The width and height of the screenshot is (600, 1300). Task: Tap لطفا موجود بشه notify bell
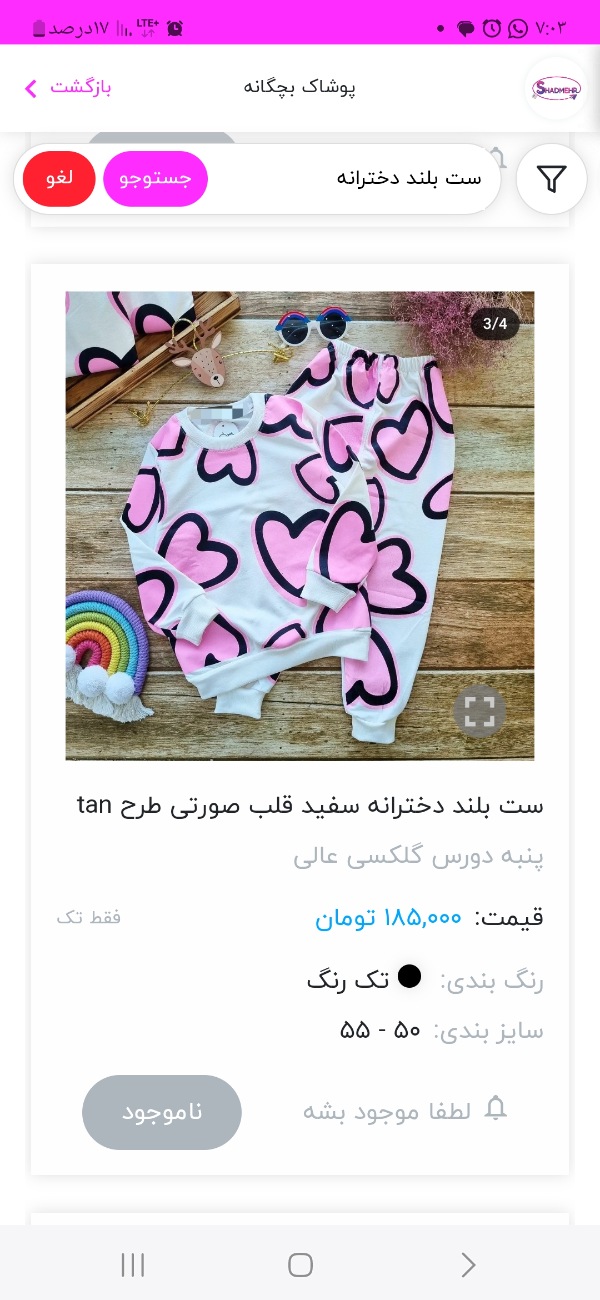tap(405, 1112)
